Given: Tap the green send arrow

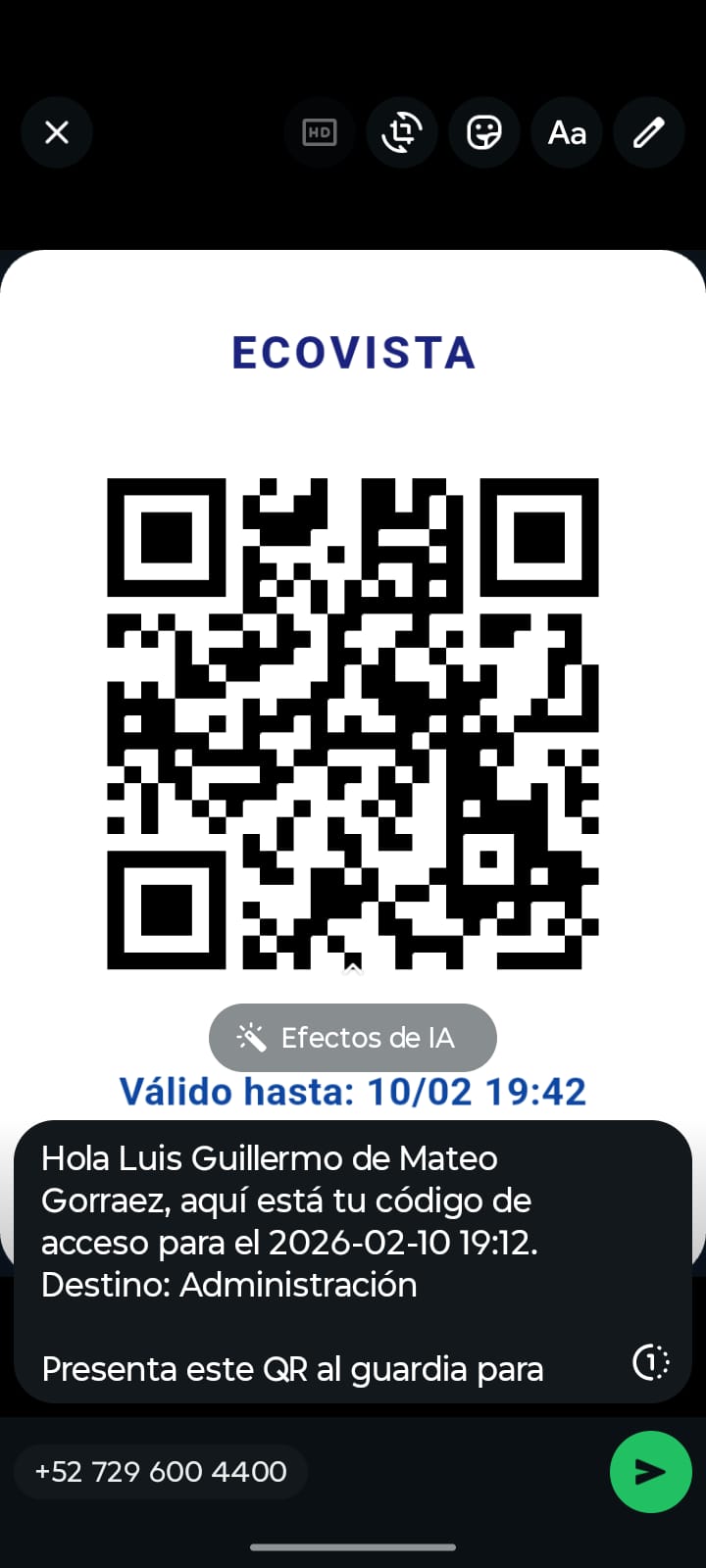Looking at the screenshot, I should (650, 1471).
